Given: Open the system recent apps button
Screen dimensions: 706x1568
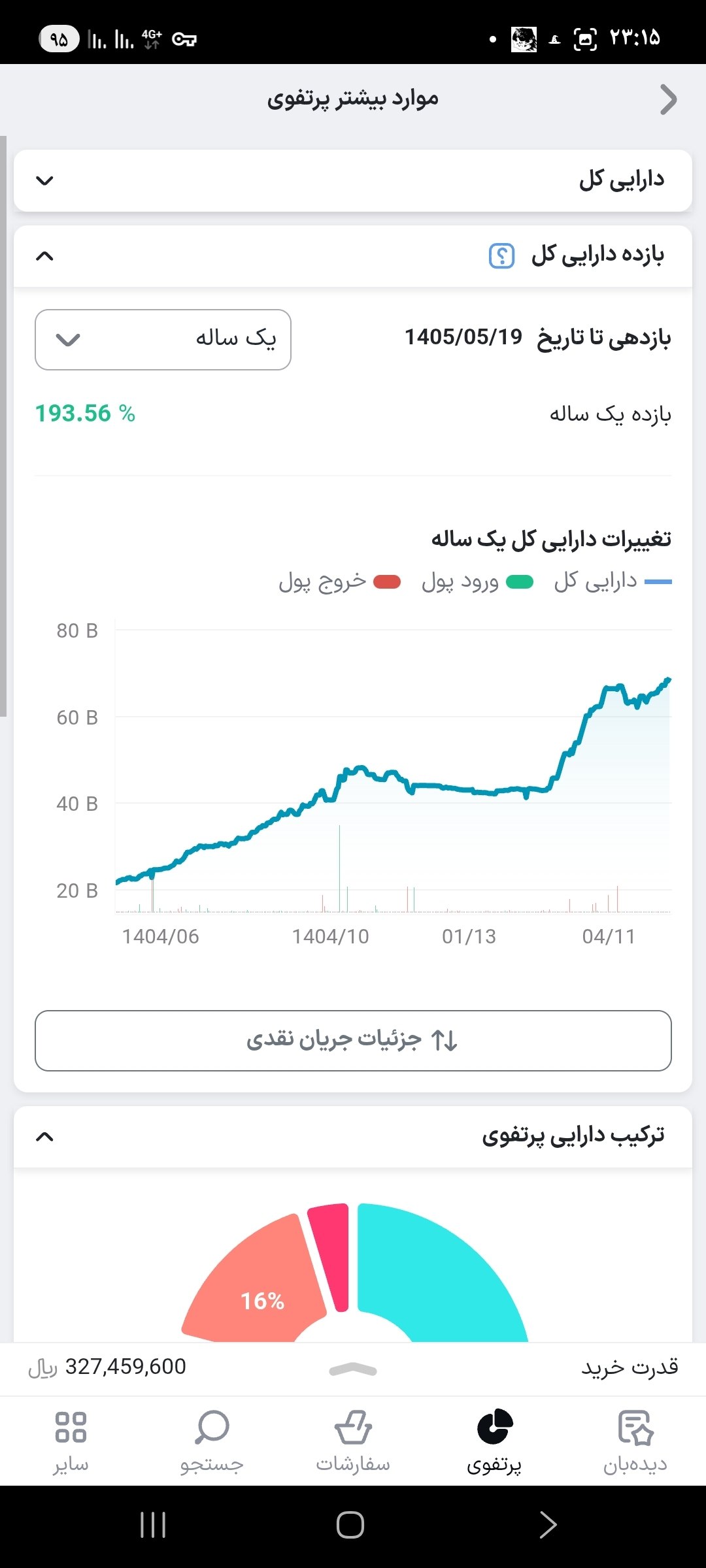Looking at the screenshot, I should pos(153,1526).
